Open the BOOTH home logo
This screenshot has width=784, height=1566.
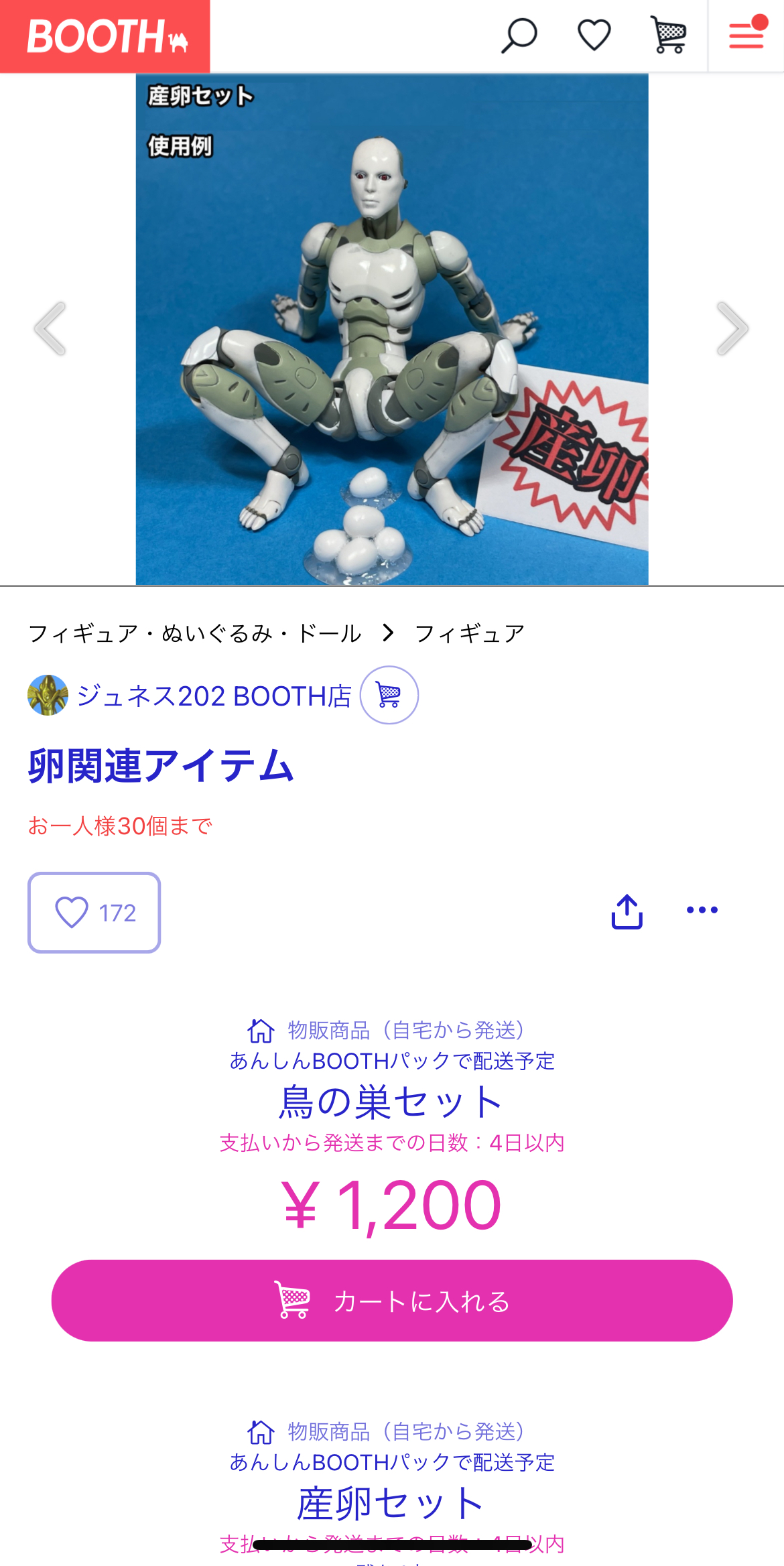(x=105, y=36)
